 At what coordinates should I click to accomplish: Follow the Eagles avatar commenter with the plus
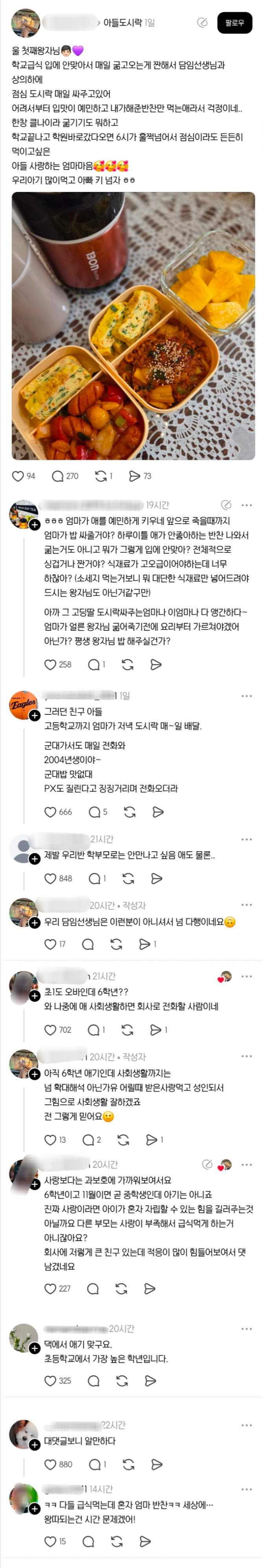35,715
